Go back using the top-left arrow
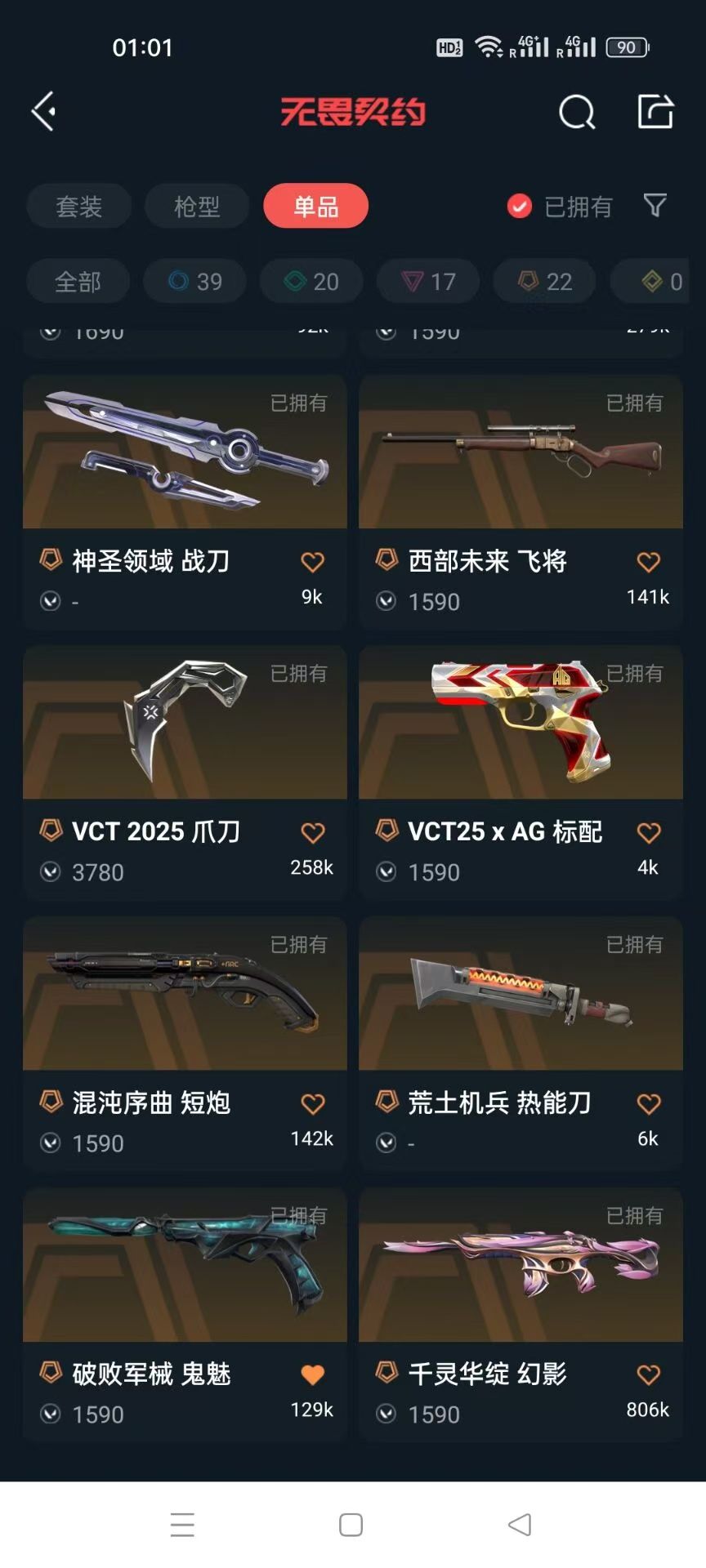706x1568 pixels. pyautogui.click(x=44, y=111)
